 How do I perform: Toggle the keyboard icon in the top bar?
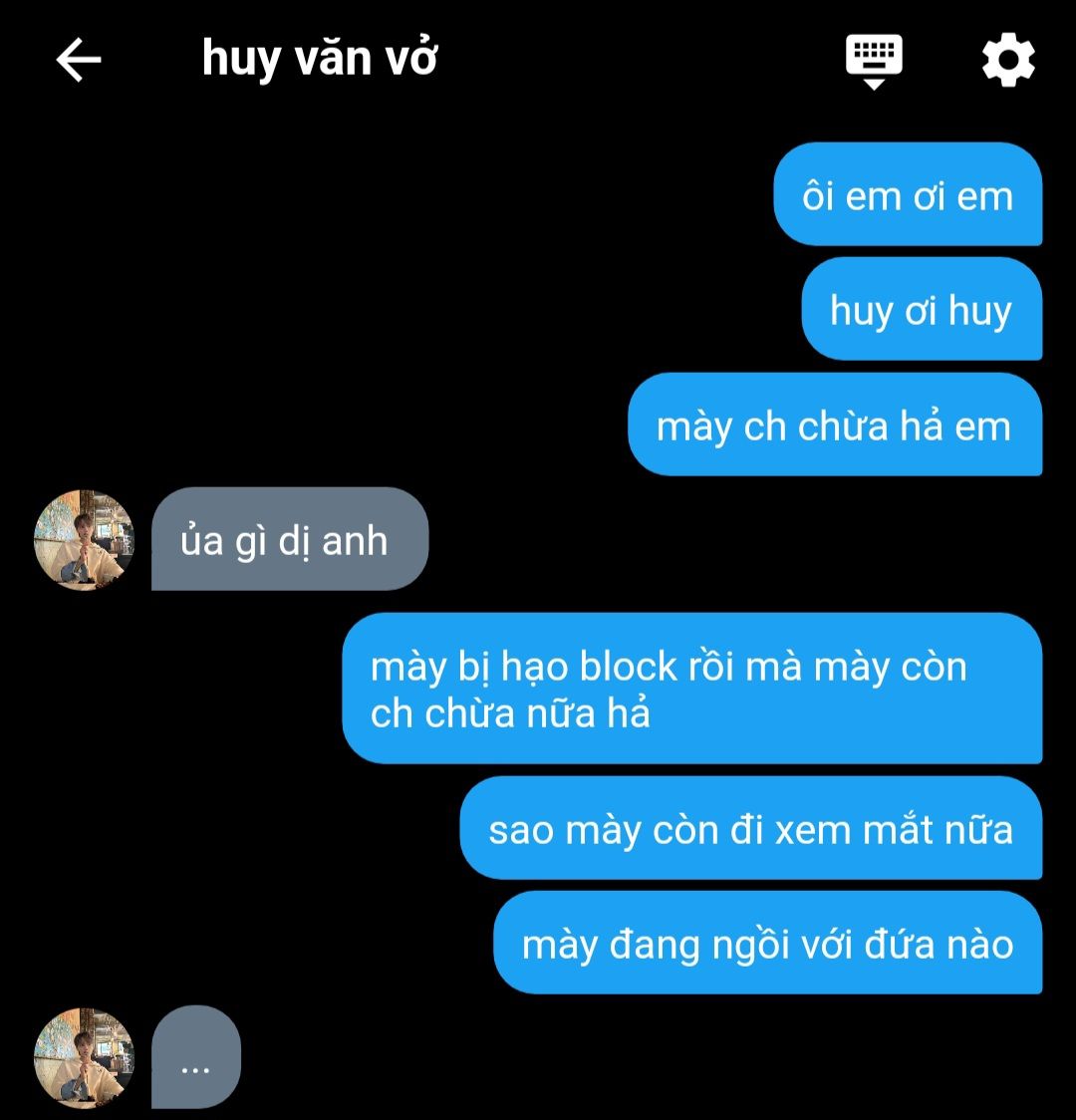(x=874, y=60)
